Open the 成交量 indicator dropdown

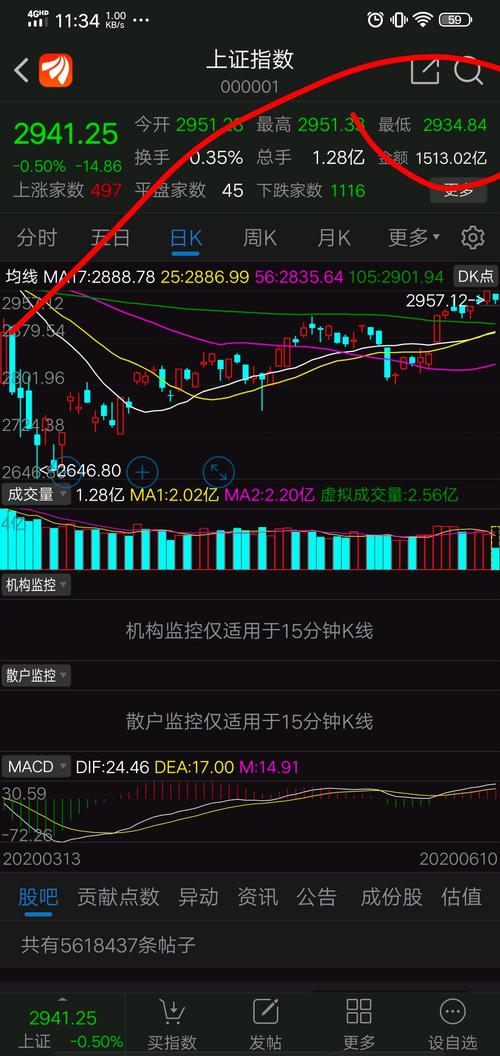pyautogui.click(x=36, y=495)
